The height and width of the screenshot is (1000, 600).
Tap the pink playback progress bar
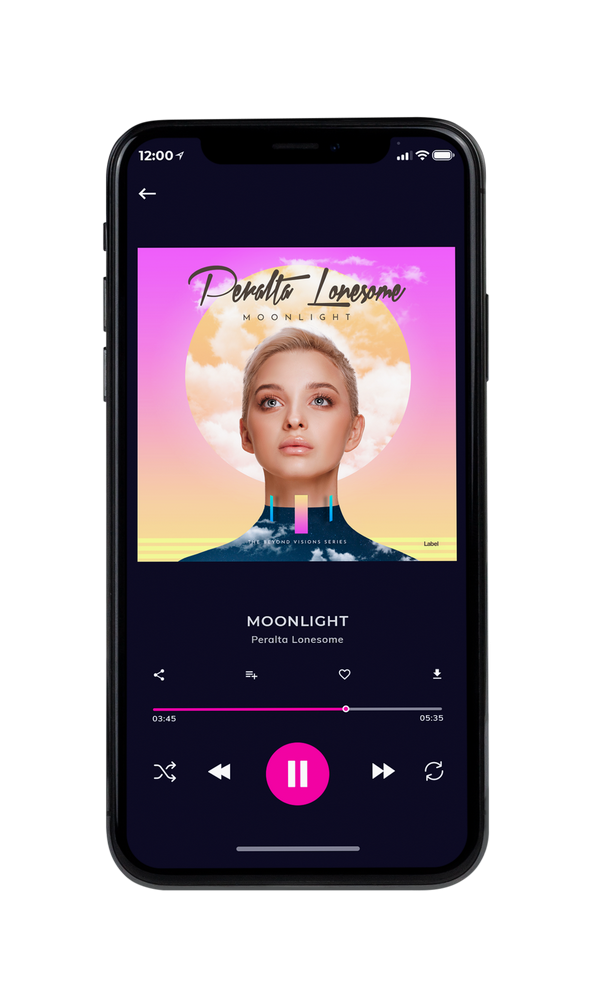tap(297, 709)
